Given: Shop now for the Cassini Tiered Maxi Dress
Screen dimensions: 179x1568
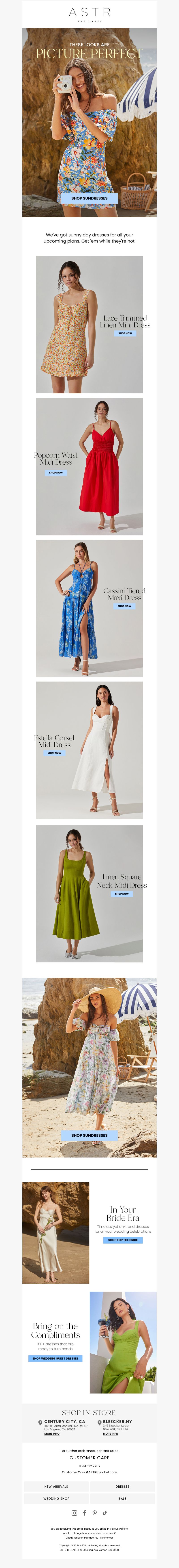Looking at the screenshot, I should pyautogui.click(x=124, y=606).
